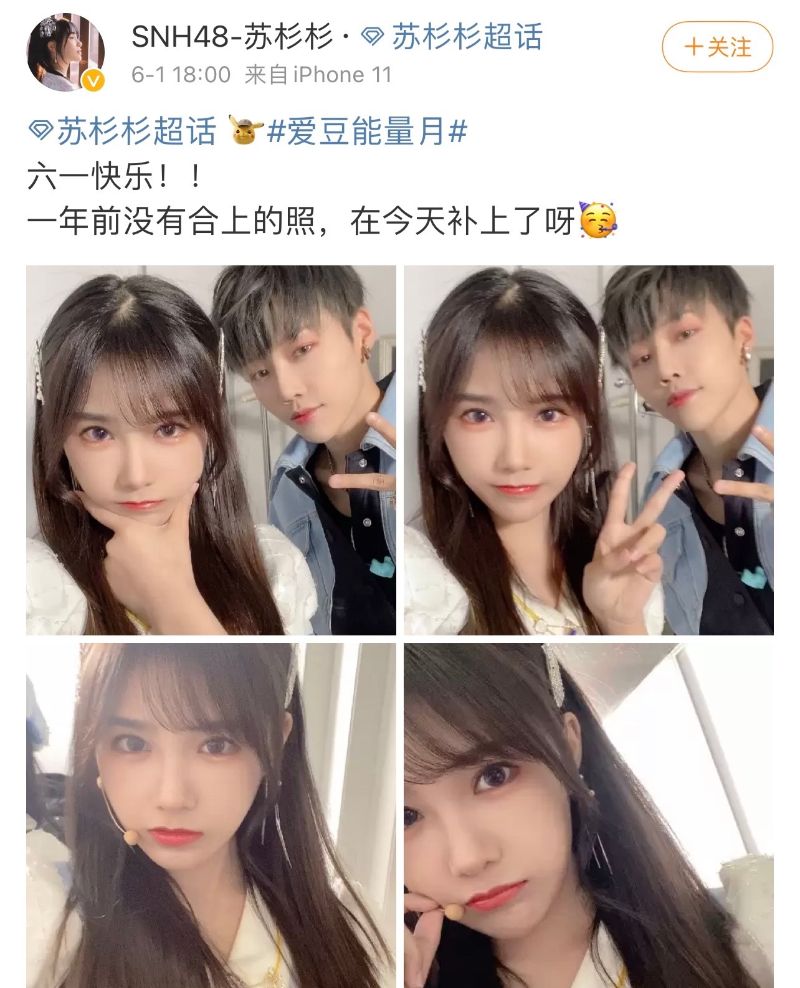Follow with the +关注 button
Screen dimensions: 800x988
click(718, 47)
